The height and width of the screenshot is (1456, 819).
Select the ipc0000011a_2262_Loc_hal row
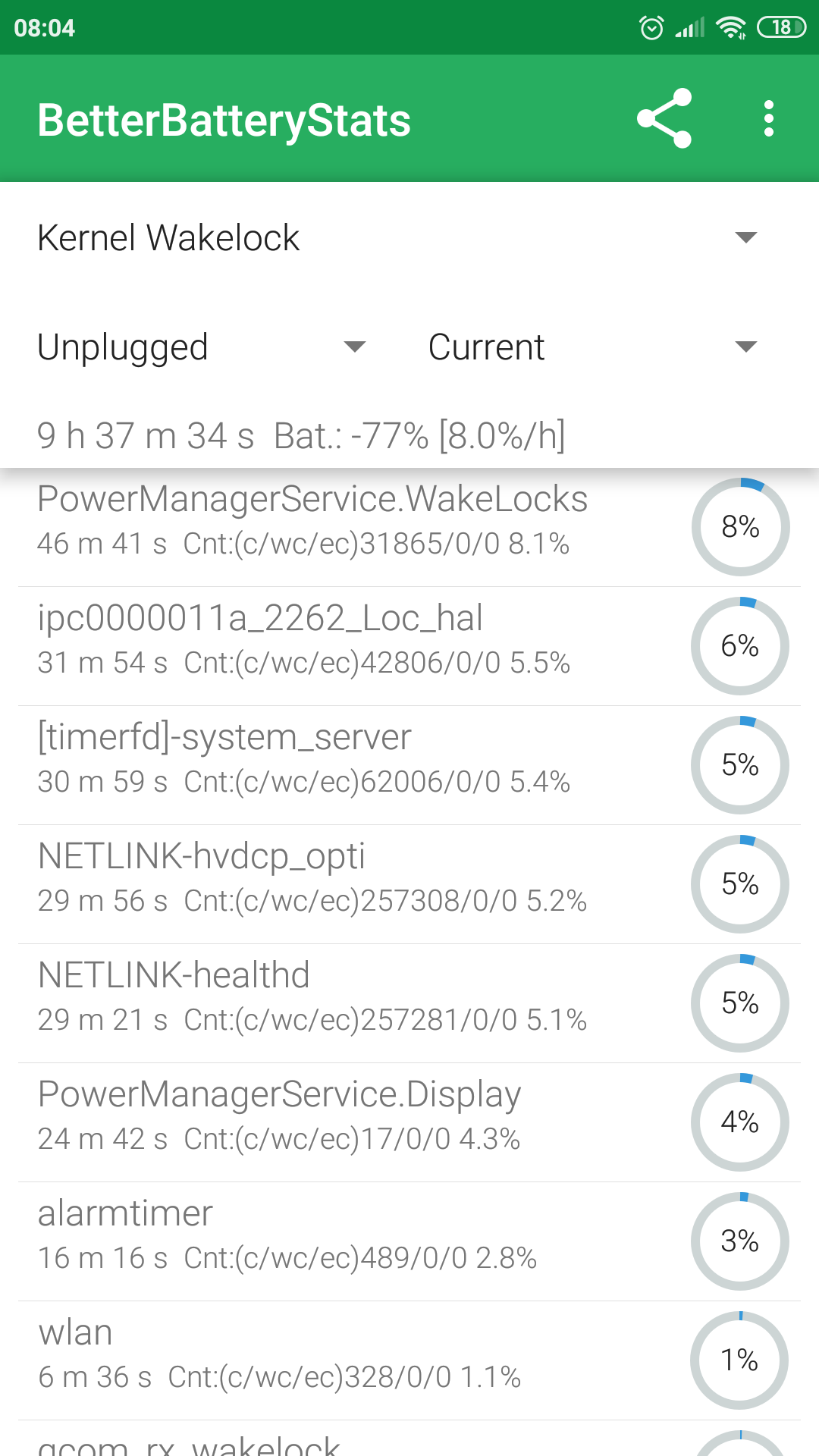(x=409, y=646)
